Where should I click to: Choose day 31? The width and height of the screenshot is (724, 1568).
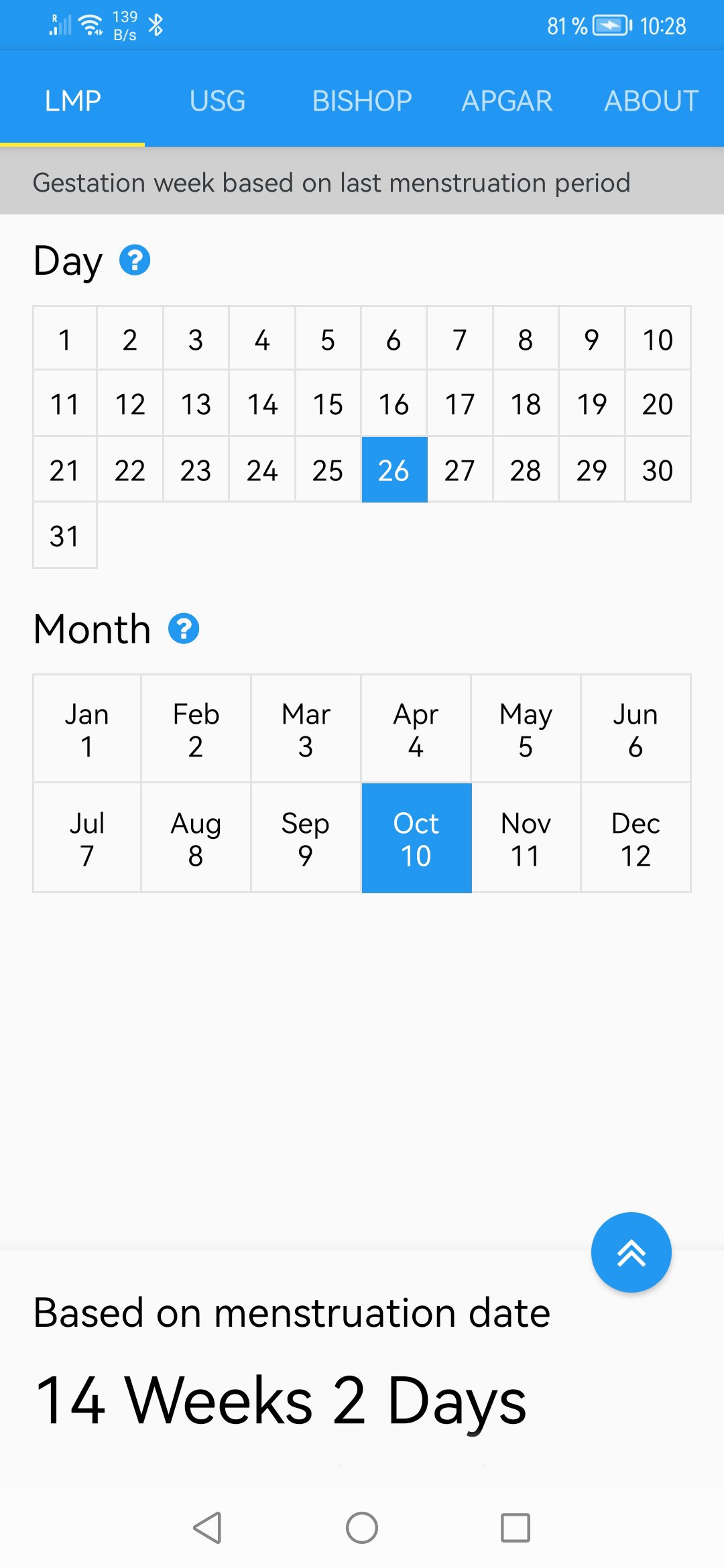65,536
